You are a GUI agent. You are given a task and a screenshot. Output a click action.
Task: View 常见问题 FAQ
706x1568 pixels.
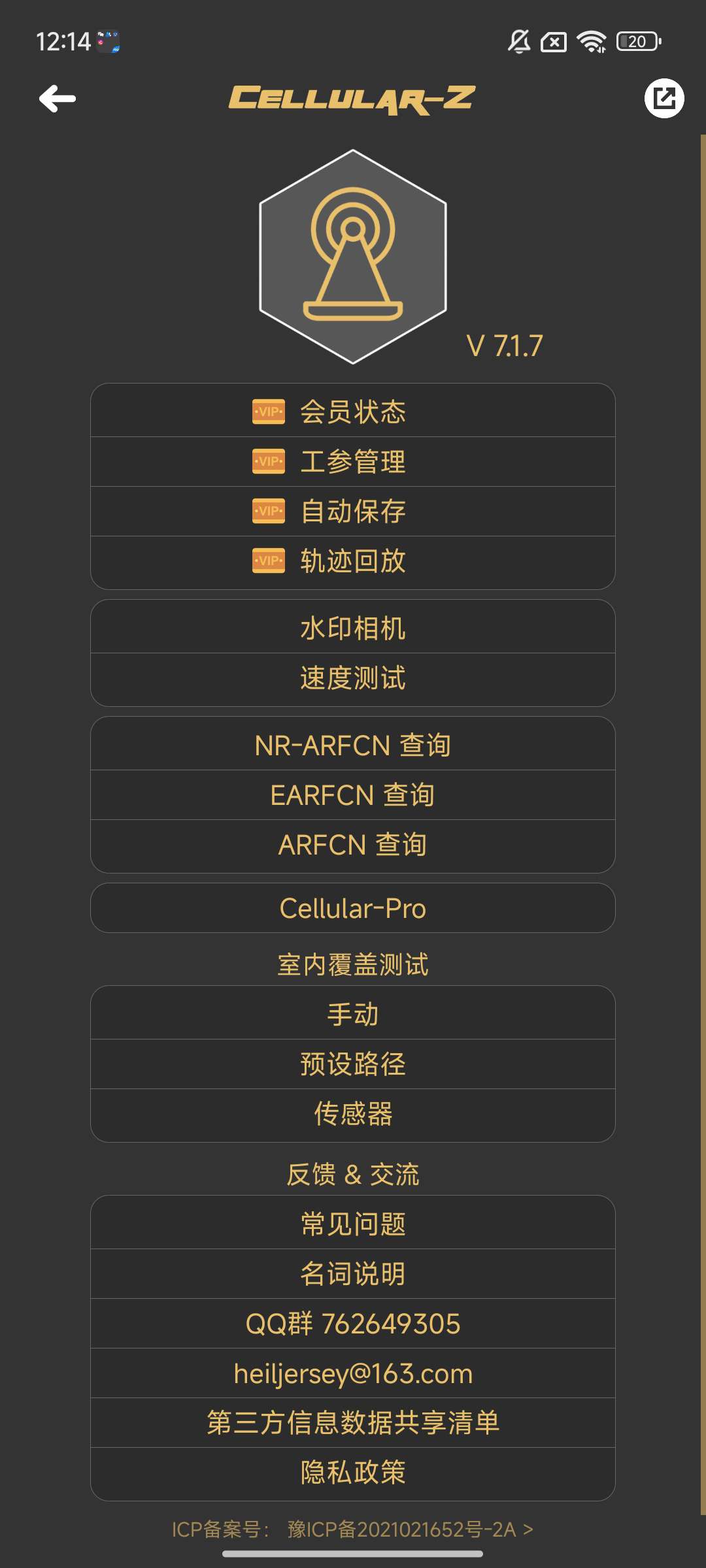[x=353, y=1224]
